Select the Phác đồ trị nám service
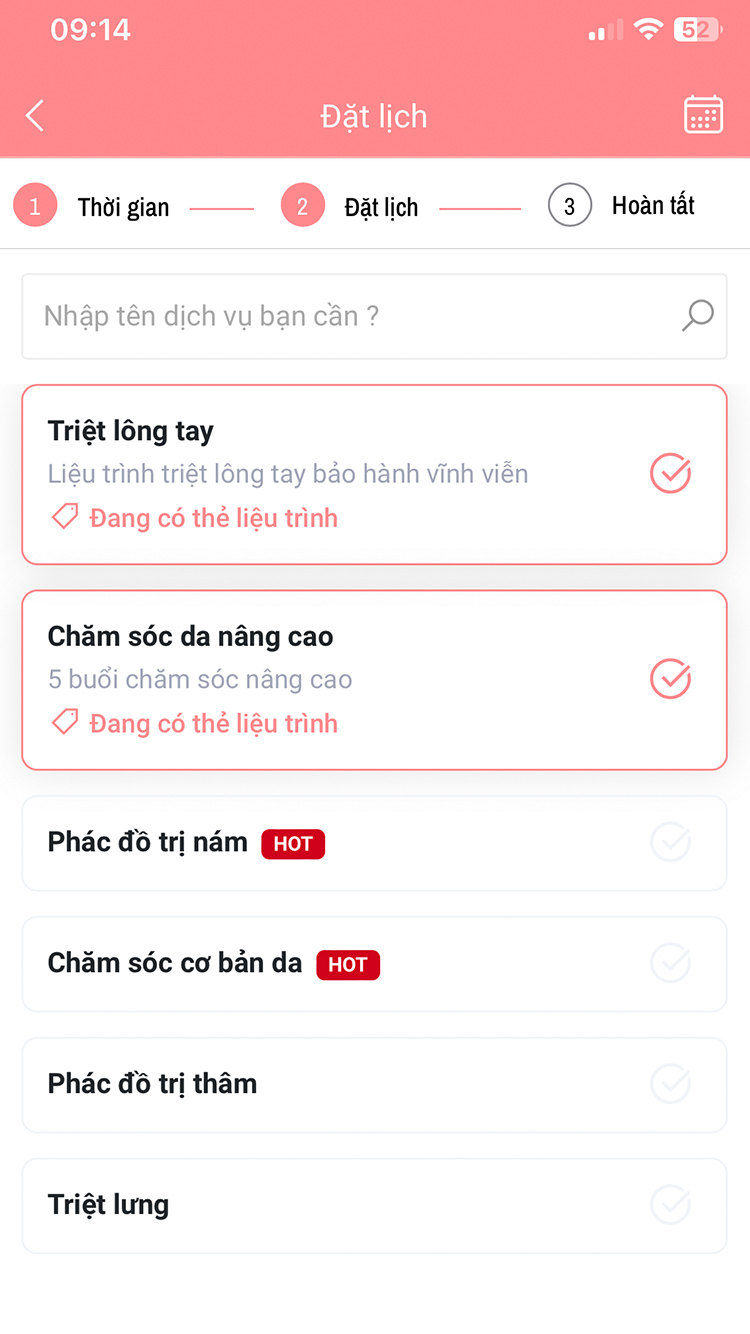Image resolution: width=750 pixels, height=1334 pixels. pyautogui.click(x=670, y=843)
